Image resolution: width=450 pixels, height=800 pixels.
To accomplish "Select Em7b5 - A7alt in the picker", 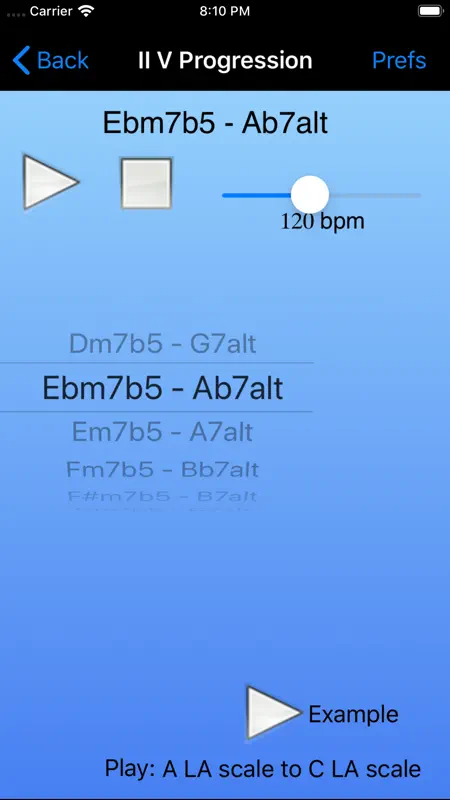I will pos(162,432).
